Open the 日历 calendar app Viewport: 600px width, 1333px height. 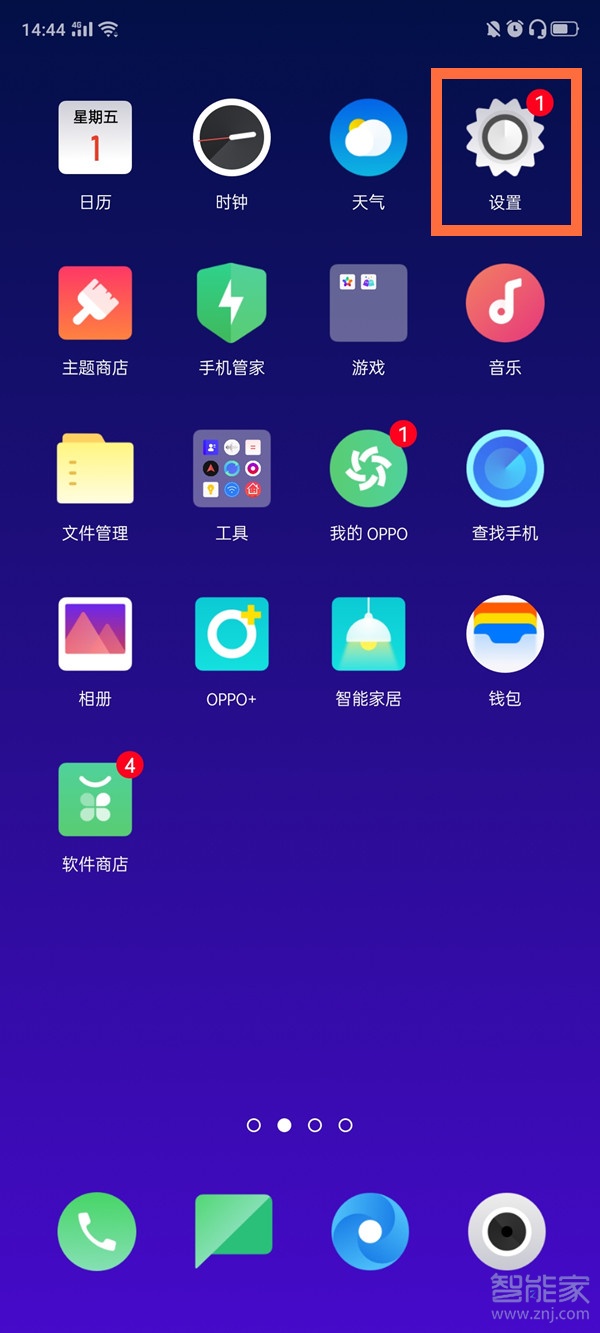(x=95, y=138)
